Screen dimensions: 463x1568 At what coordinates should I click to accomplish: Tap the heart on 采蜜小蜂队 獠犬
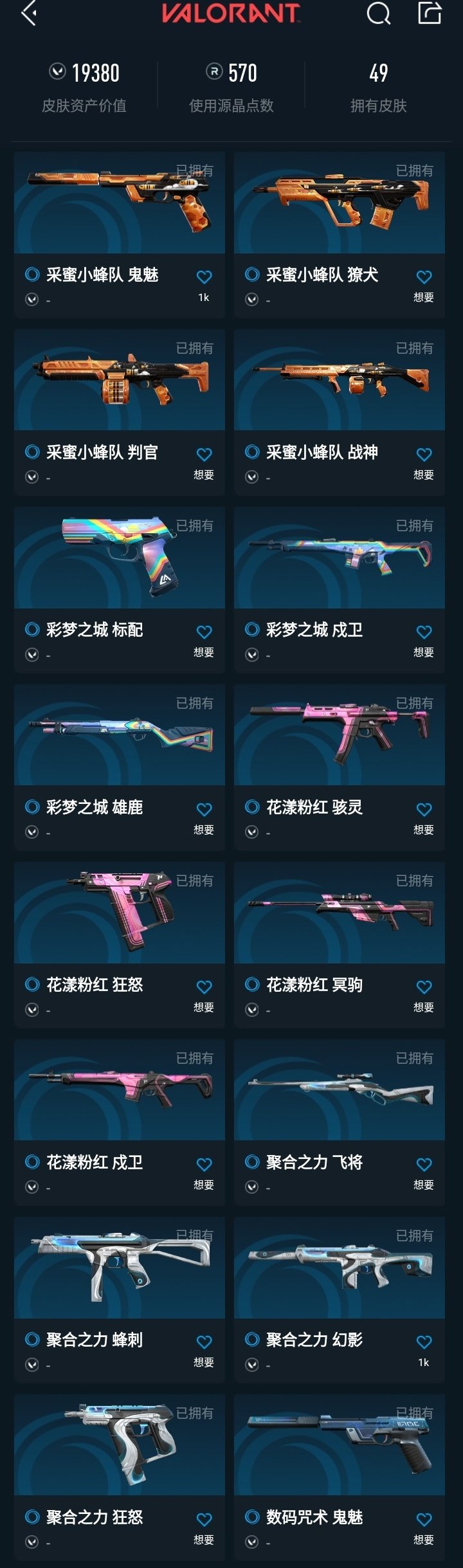424,277
